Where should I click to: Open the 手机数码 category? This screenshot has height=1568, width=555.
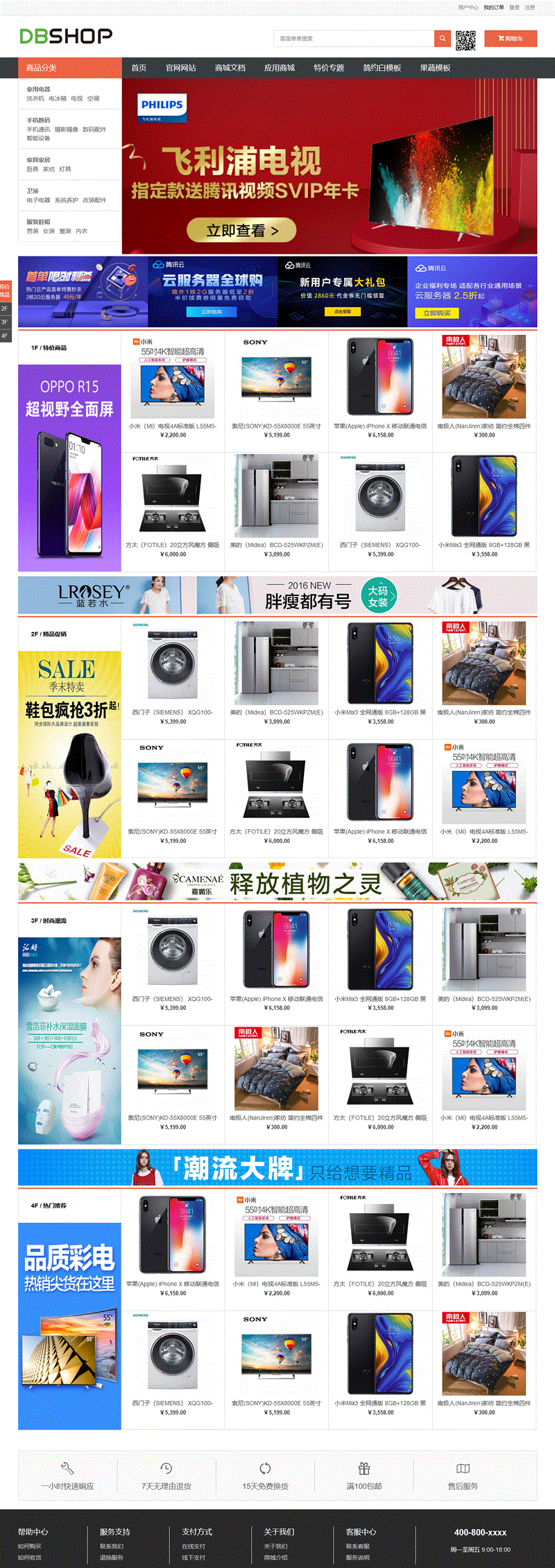[x=38, y=120]
